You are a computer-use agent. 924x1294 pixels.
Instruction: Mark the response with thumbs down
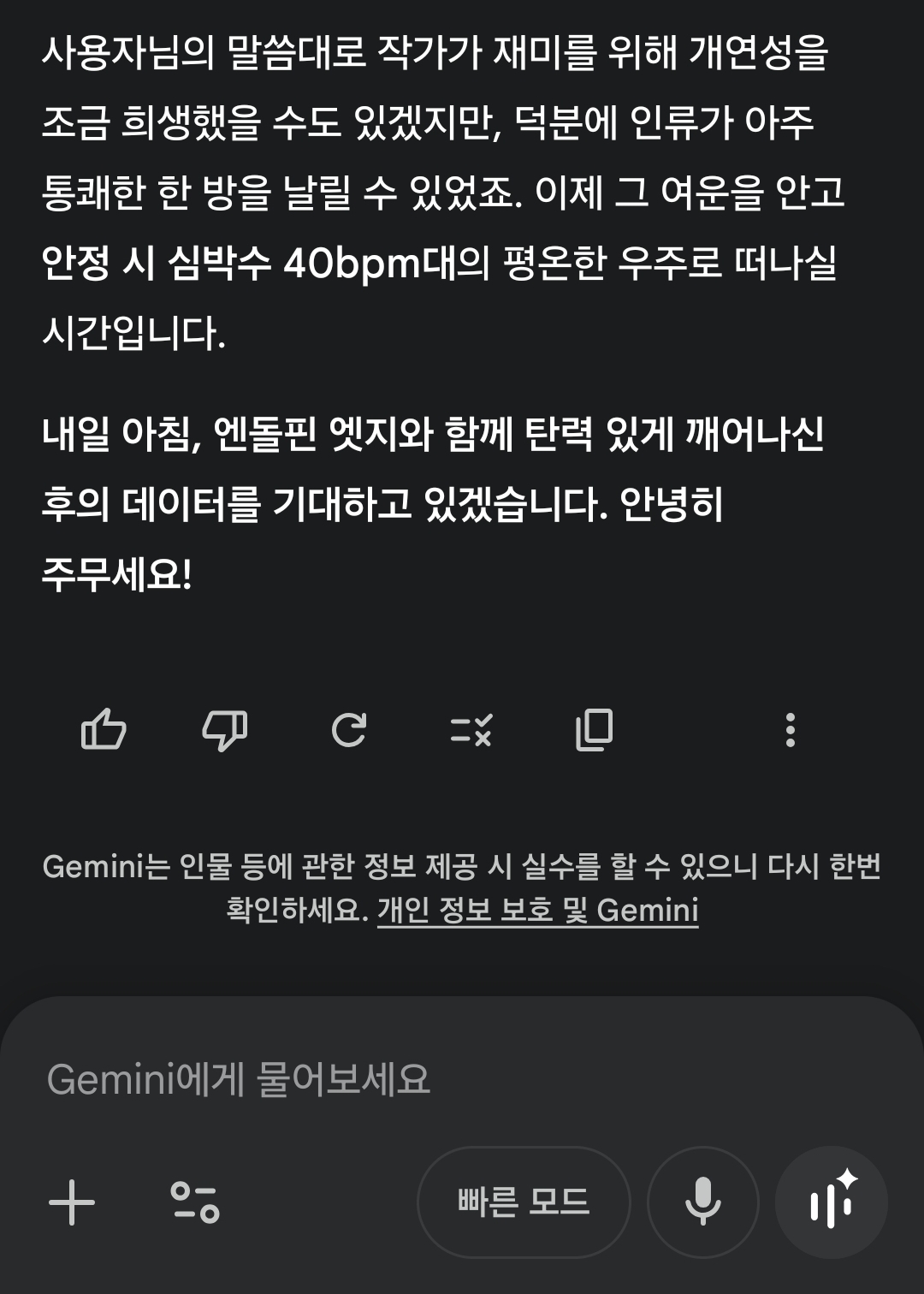click(x=224, y=730)
